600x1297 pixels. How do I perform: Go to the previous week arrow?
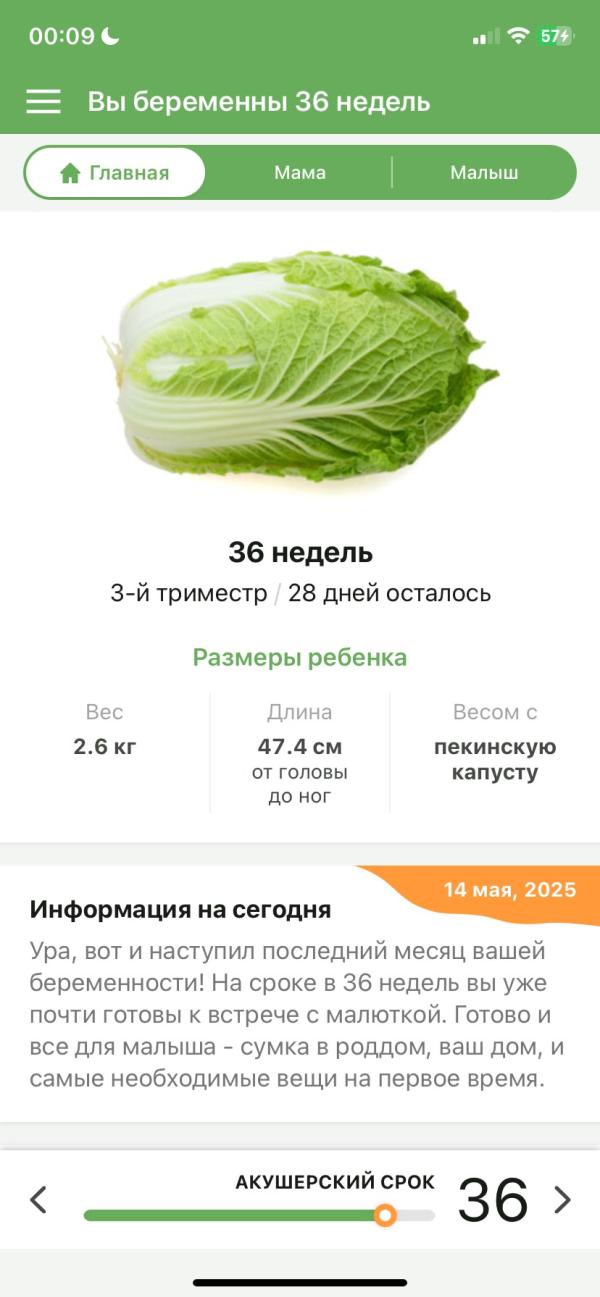pyautogui.click(x=38, y=1199)
